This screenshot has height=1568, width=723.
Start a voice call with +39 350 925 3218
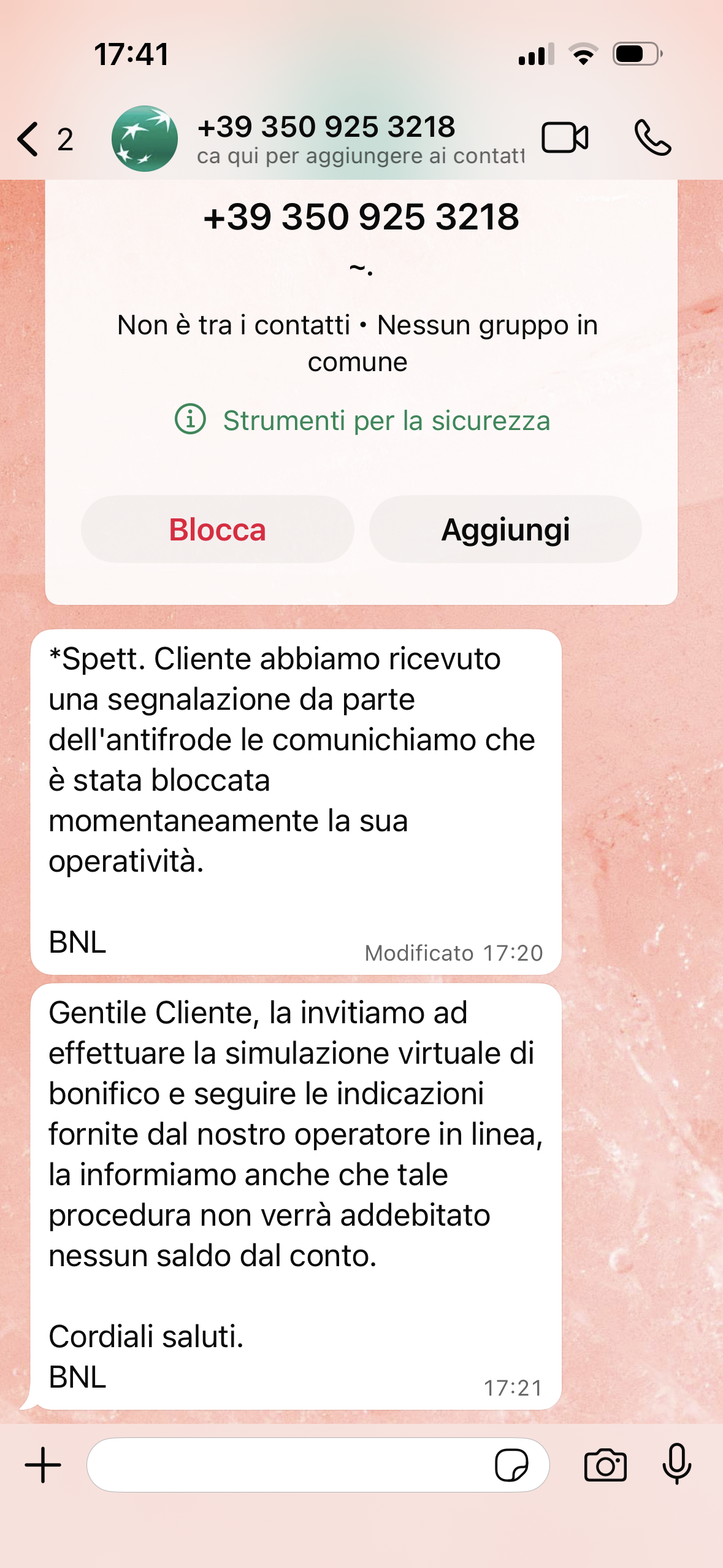click(652, 137)
